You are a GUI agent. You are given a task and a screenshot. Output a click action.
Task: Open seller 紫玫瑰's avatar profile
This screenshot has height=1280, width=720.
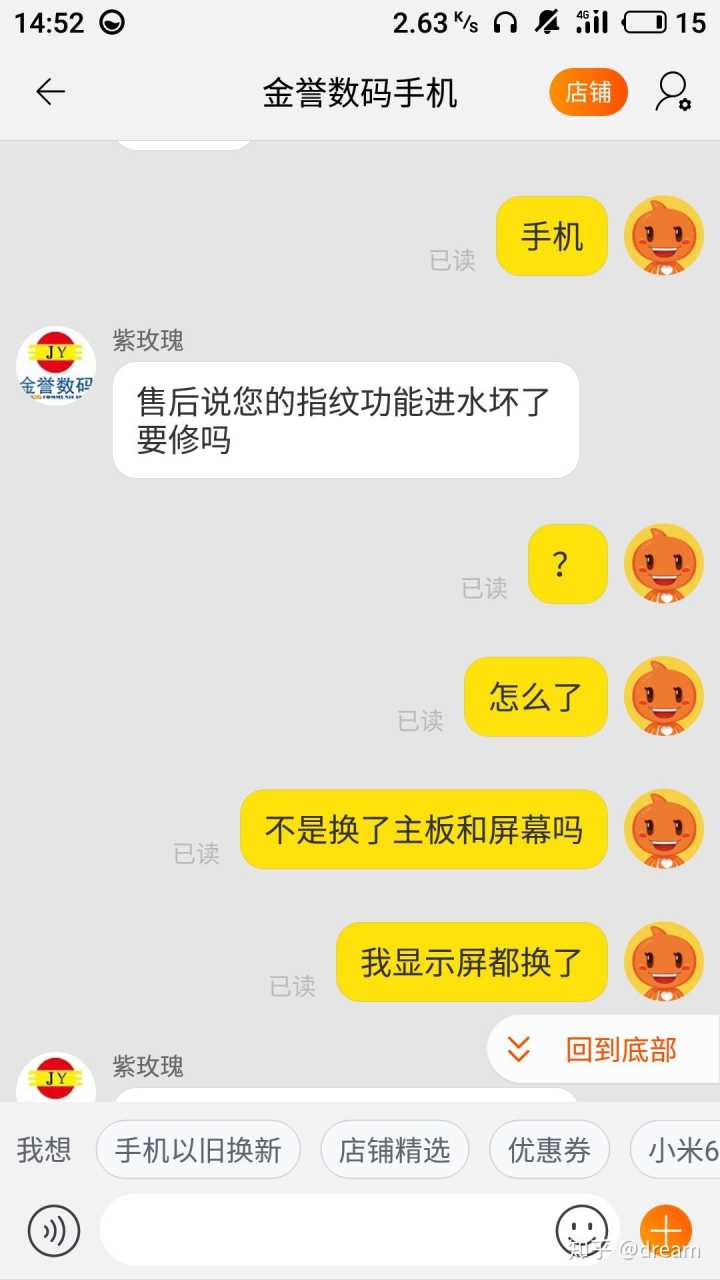click(56, 367)
